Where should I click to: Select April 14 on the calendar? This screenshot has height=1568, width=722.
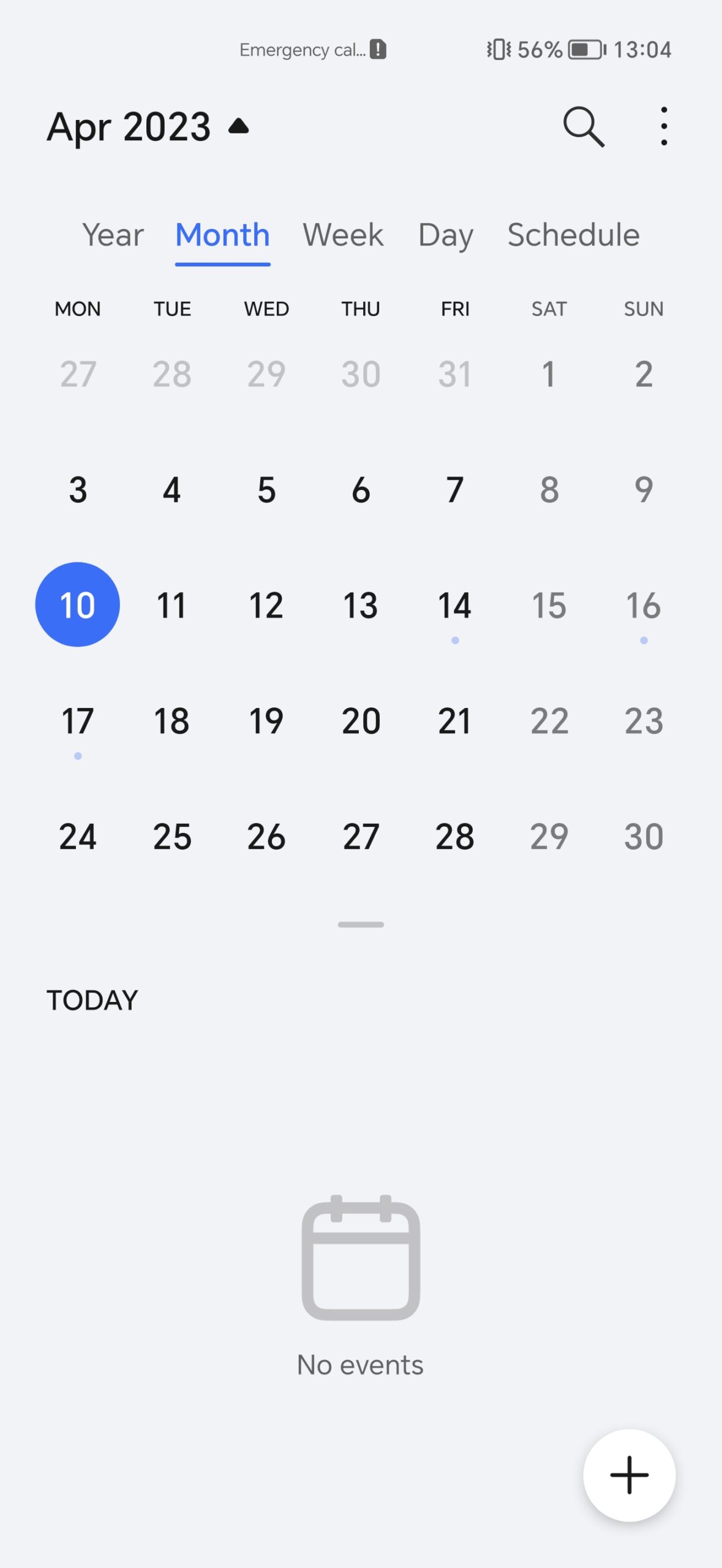coord(454,605)
